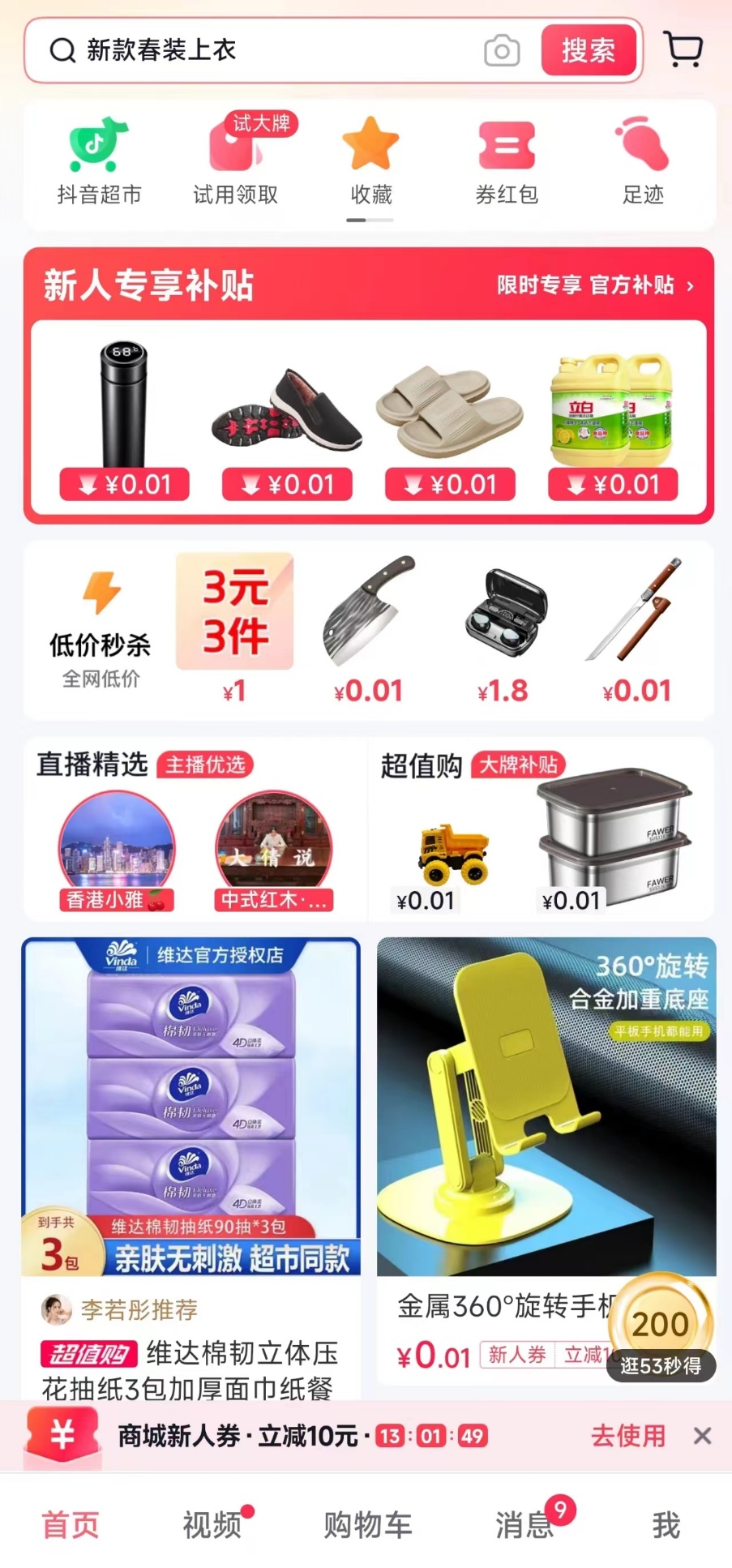732x1568 pixels.
Task: Switch to the 消息 tab
Action: coord(524,1525)
